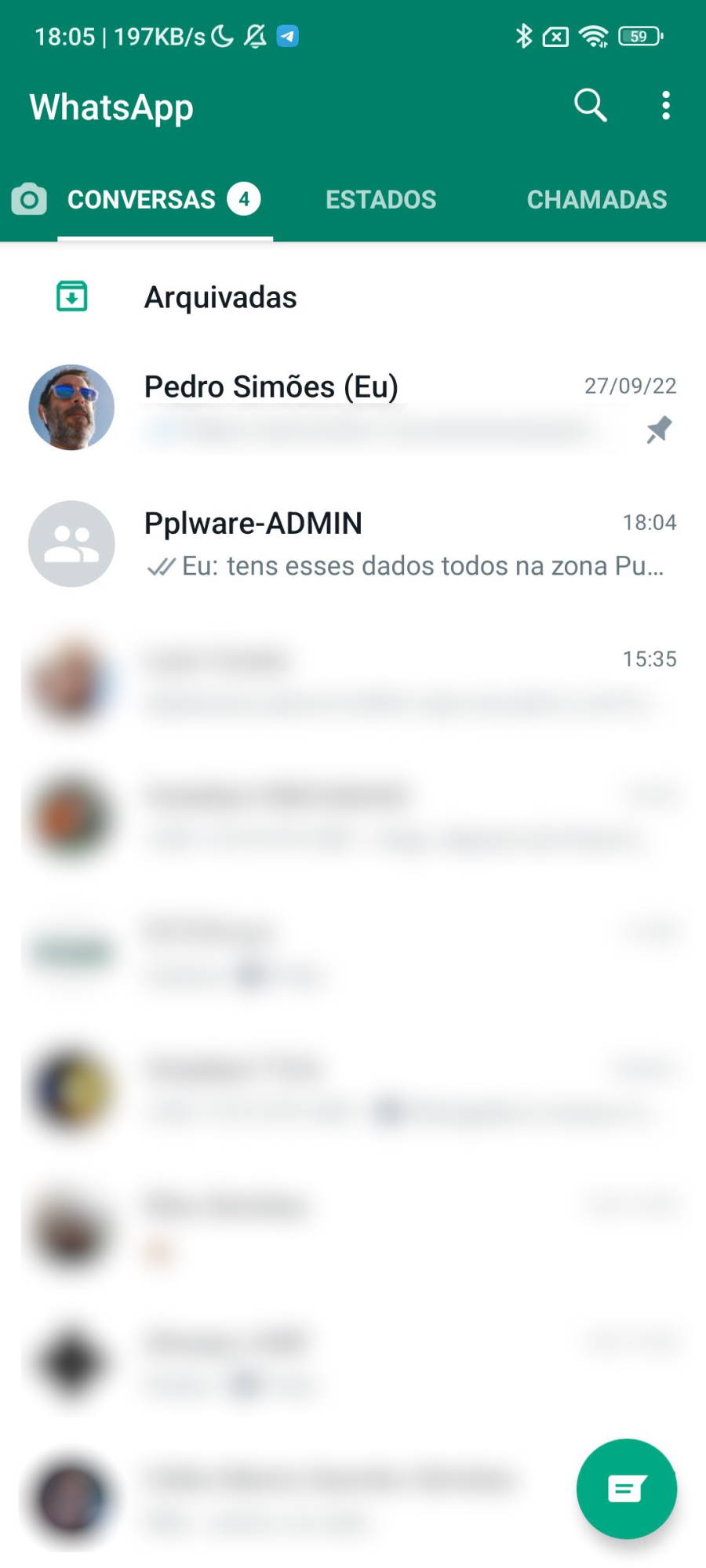Image resolution: width=706 pixels, height=1568 pixels.
Task: Open the chat with Pedro Simões (Eu)
Action: tap(353, 407)
